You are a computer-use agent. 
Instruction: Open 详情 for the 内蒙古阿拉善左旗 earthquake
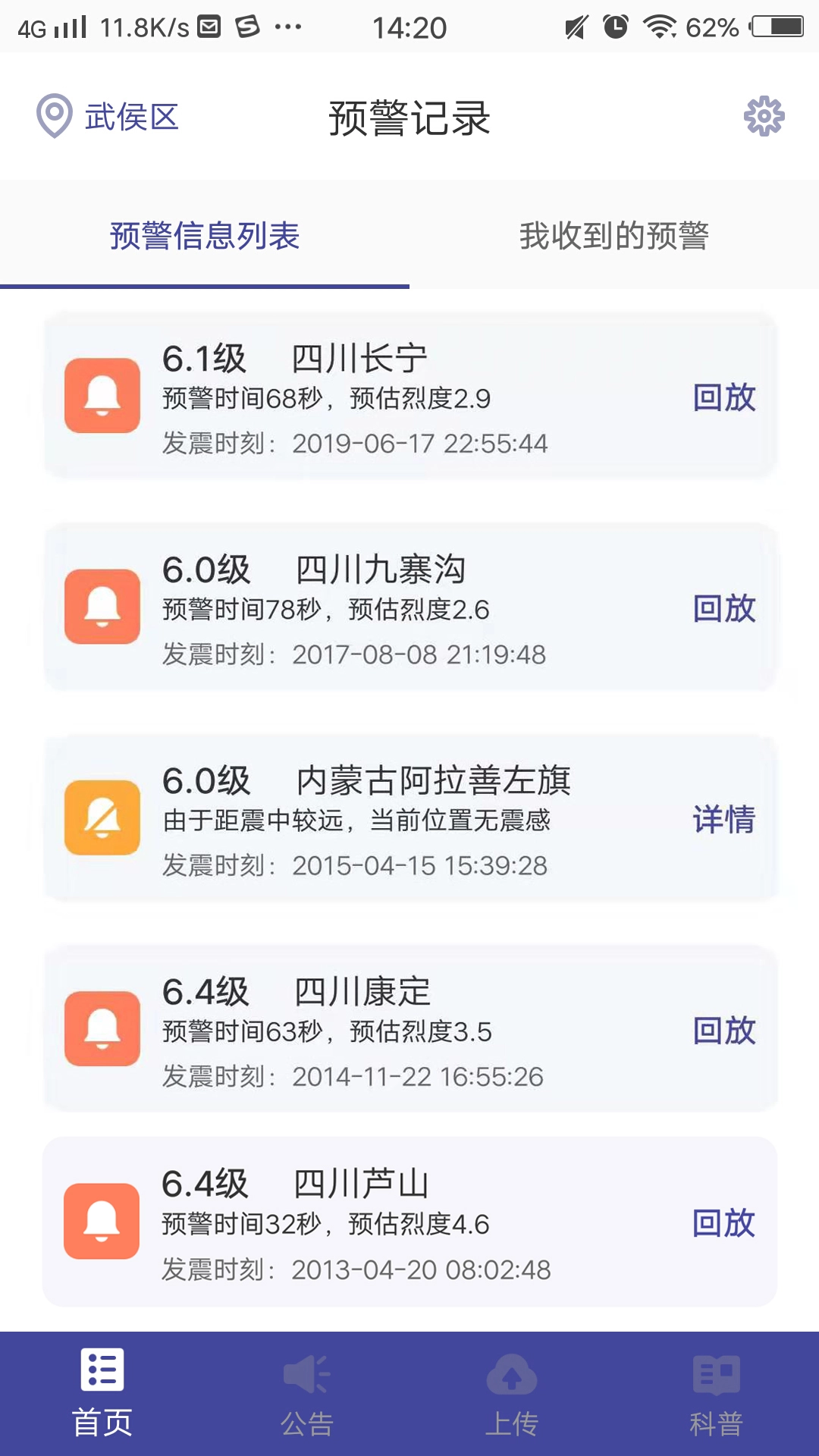726,819
